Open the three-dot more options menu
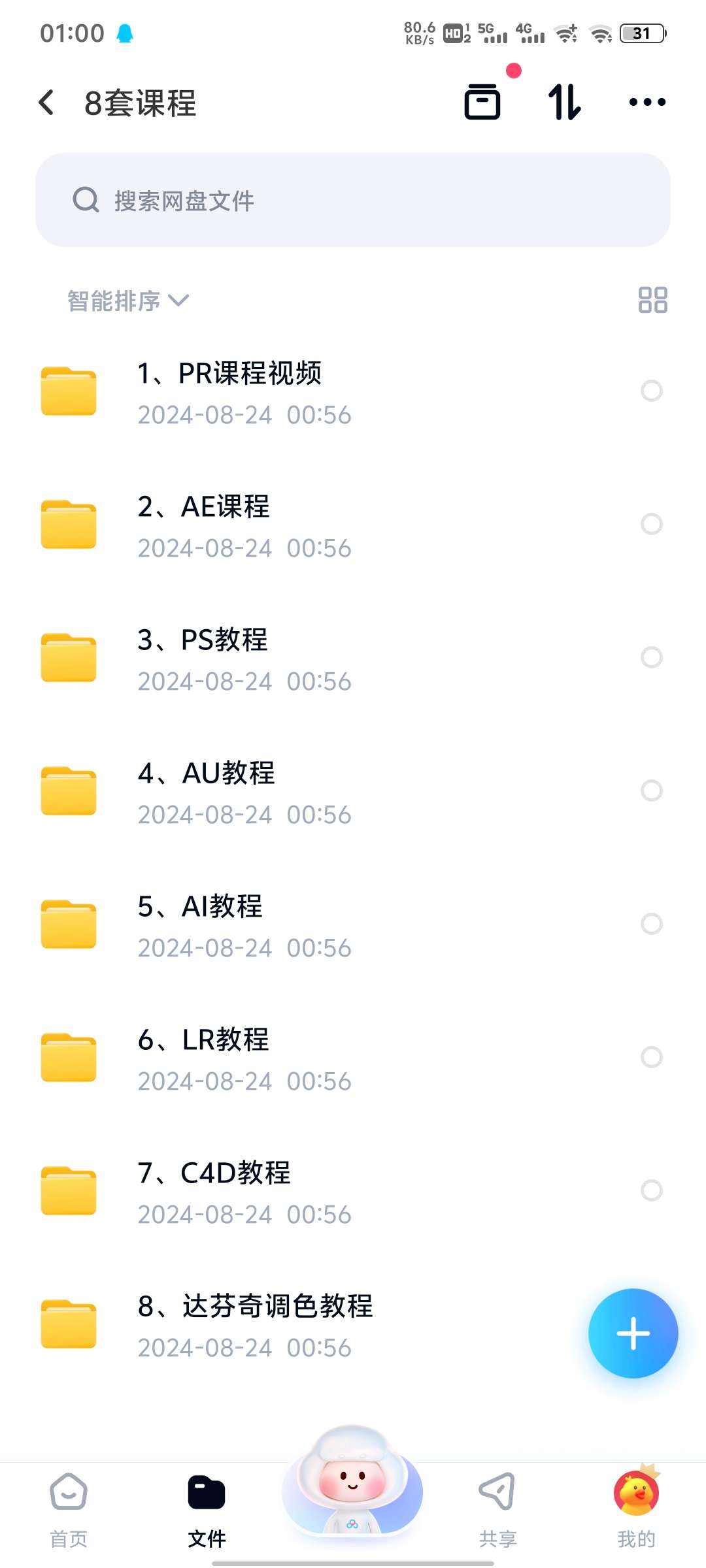This screenshot has width=706, height=1568. (646, 102)
